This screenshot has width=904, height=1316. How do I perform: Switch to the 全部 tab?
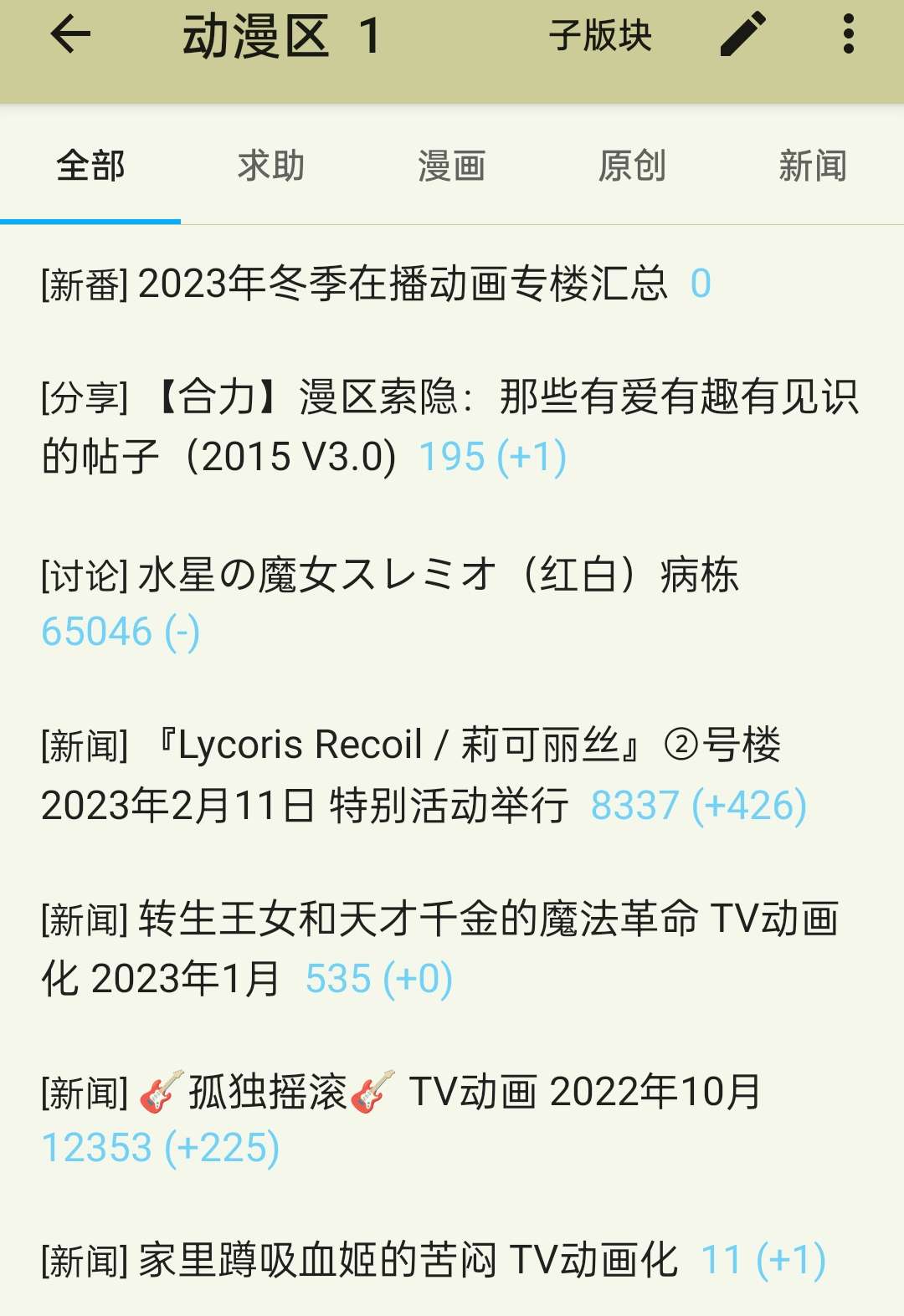(x=90, y=166)
